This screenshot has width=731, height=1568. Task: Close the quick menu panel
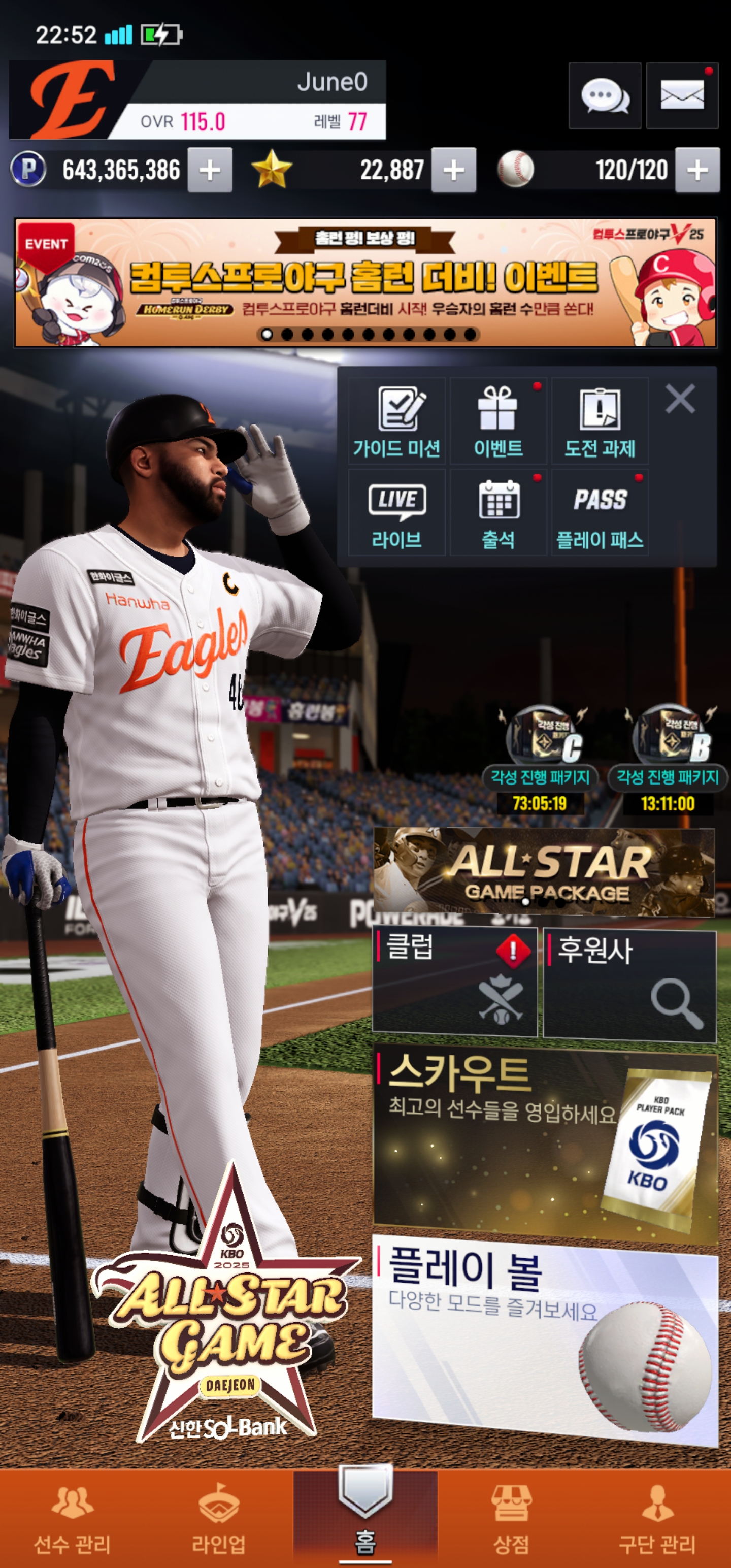680,399
